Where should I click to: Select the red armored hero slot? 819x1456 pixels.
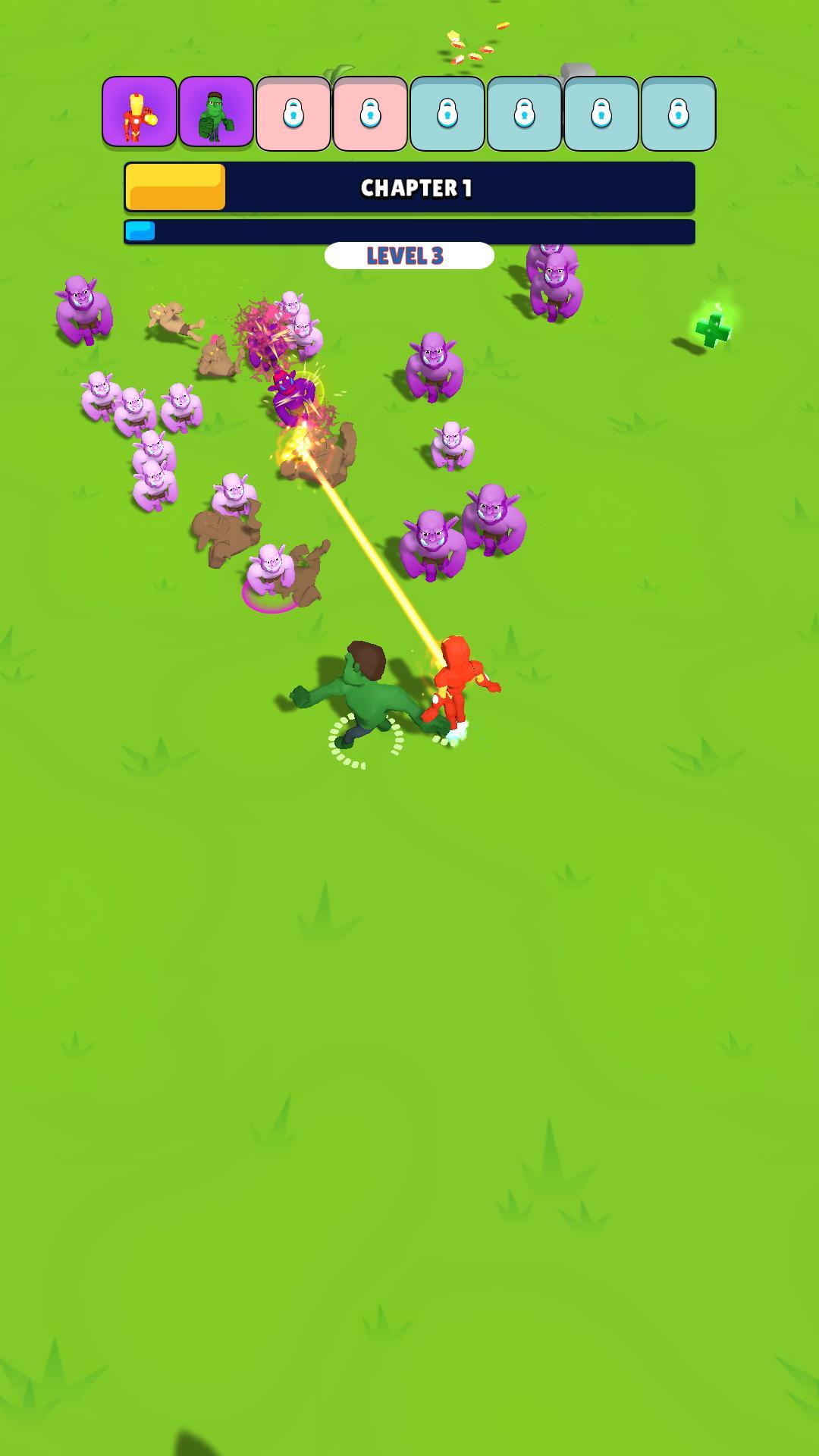140,112
